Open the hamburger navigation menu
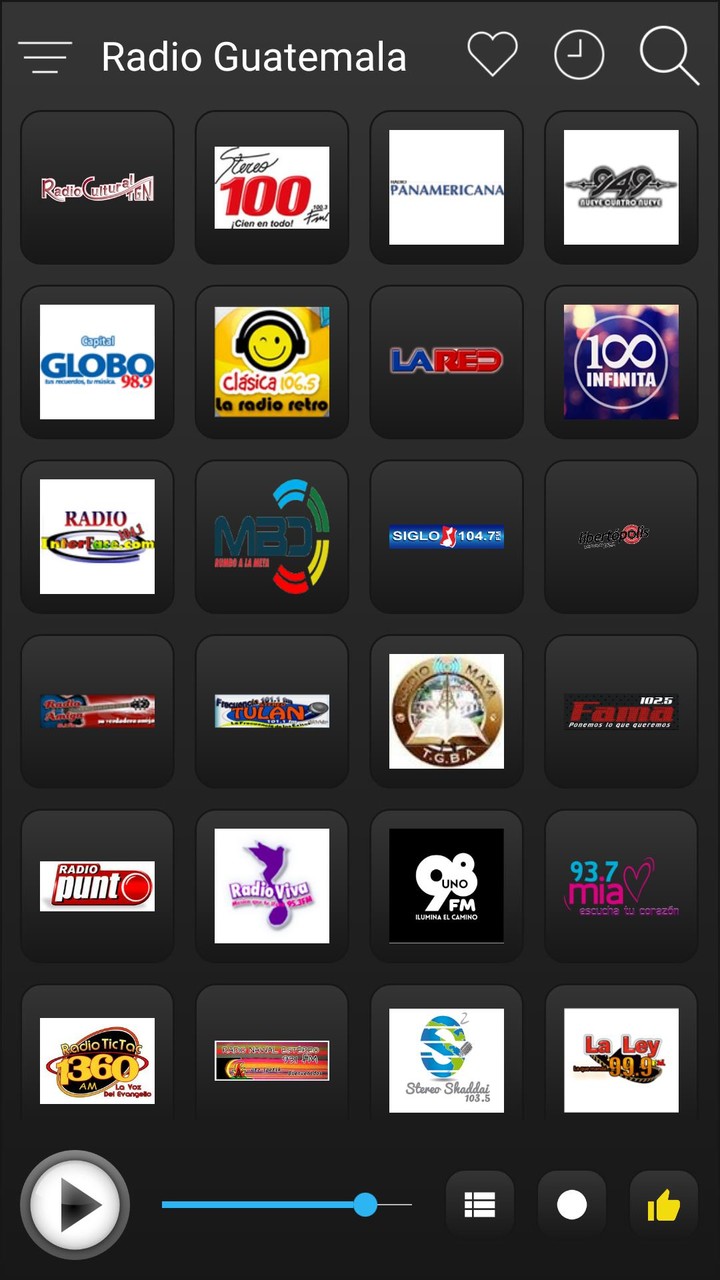The width and height of the screenshot is (720, 1280). click(44, 55)
